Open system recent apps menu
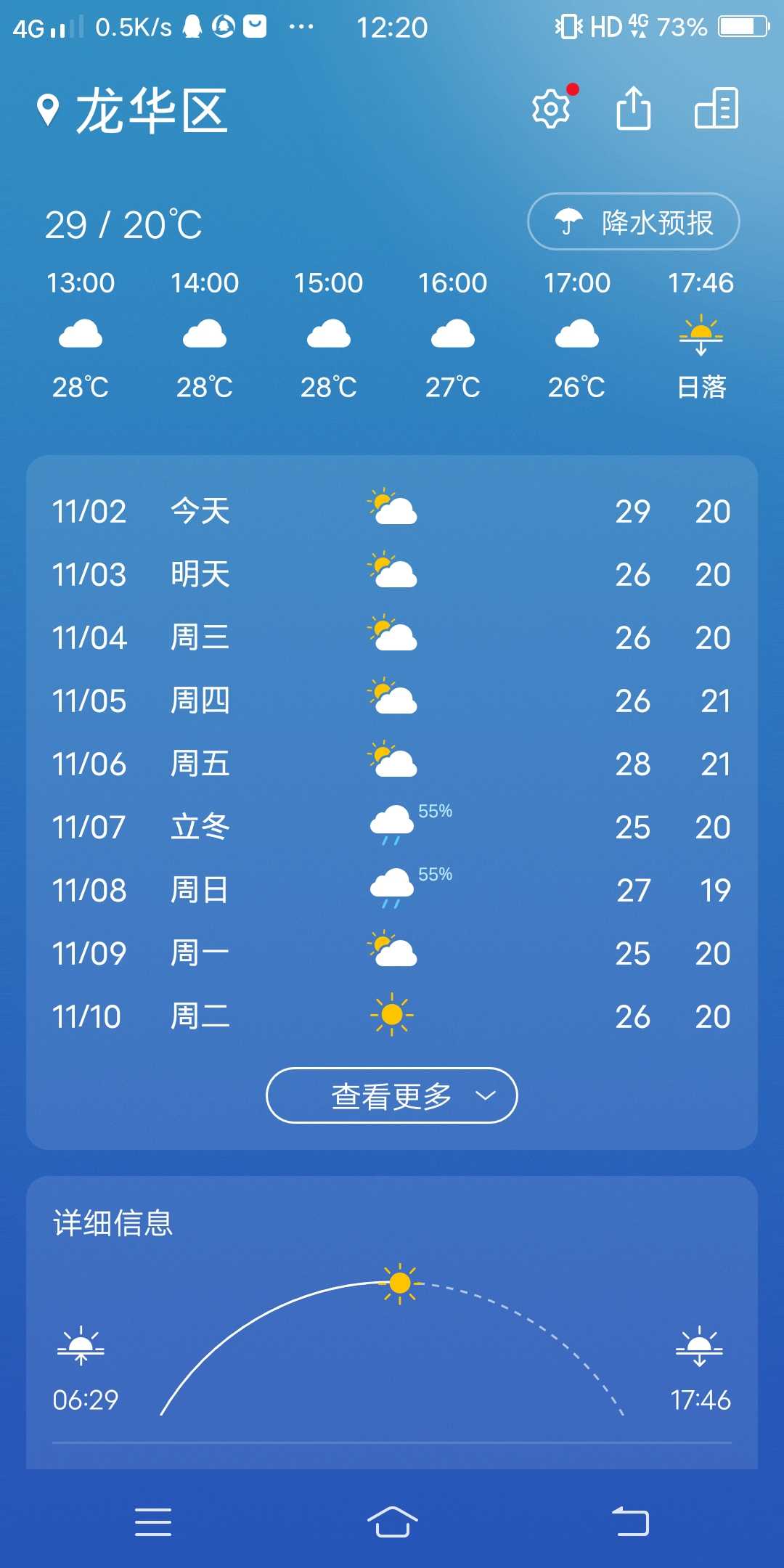The height and width of the screenshot is (1568, 784). pos(153,1522)
